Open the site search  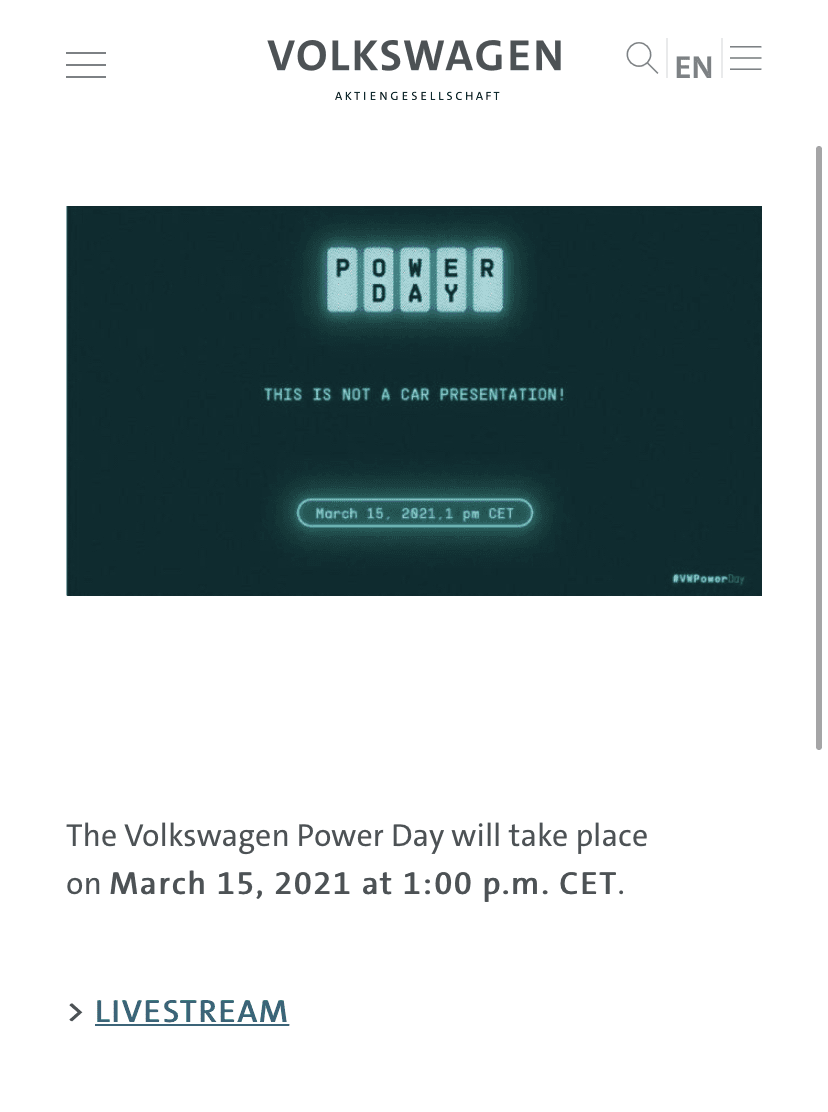click(641, 58)
